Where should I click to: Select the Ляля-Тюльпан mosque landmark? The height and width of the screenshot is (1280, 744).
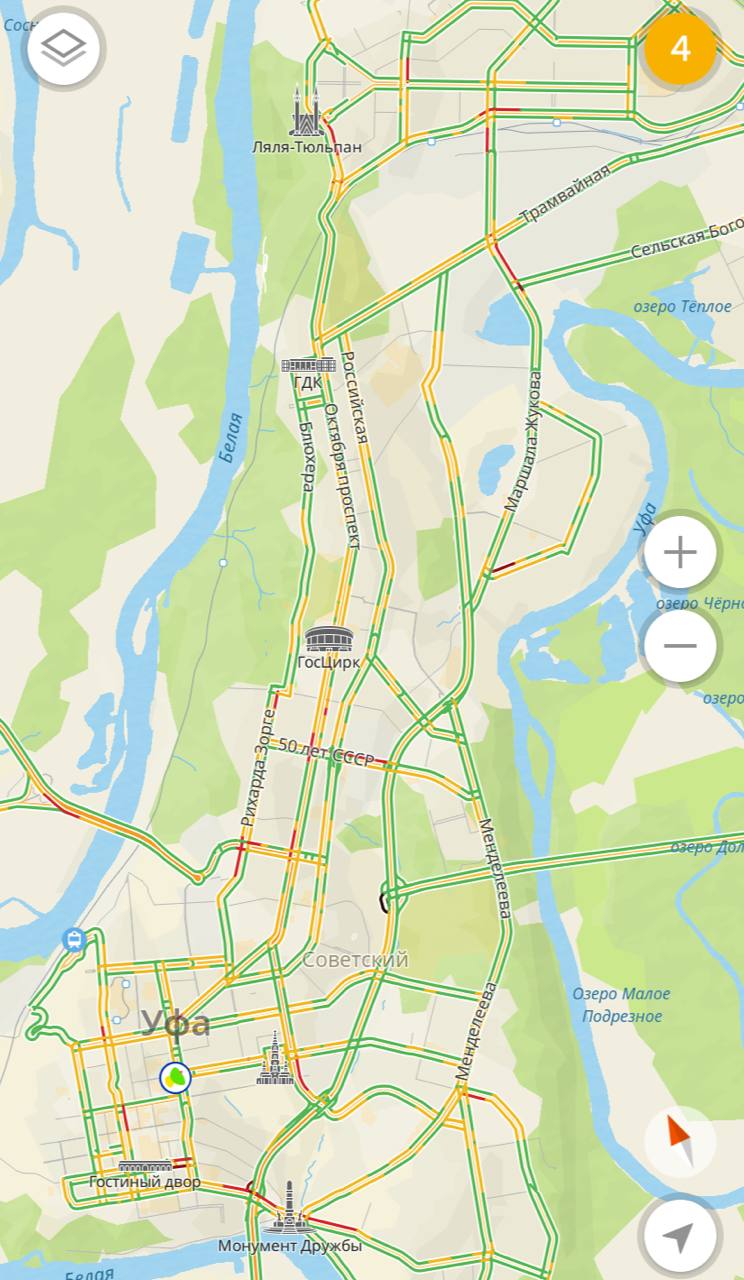coord(307,112)
